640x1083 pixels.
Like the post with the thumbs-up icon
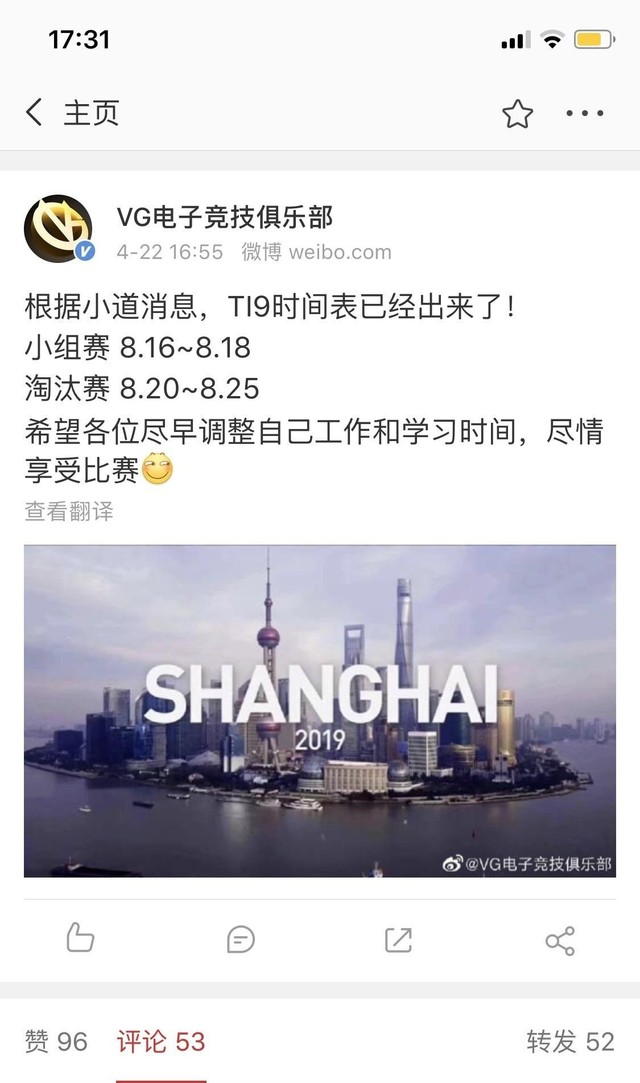click(80, 939)
